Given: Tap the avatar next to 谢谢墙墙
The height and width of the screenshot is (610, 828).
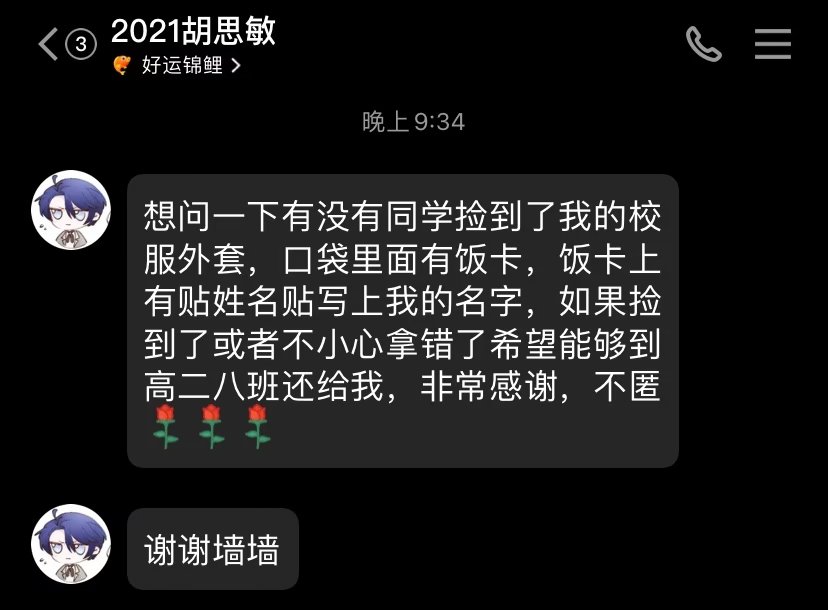Looking at the screenshot, I should pyautogui.click(x=71, y=543).
